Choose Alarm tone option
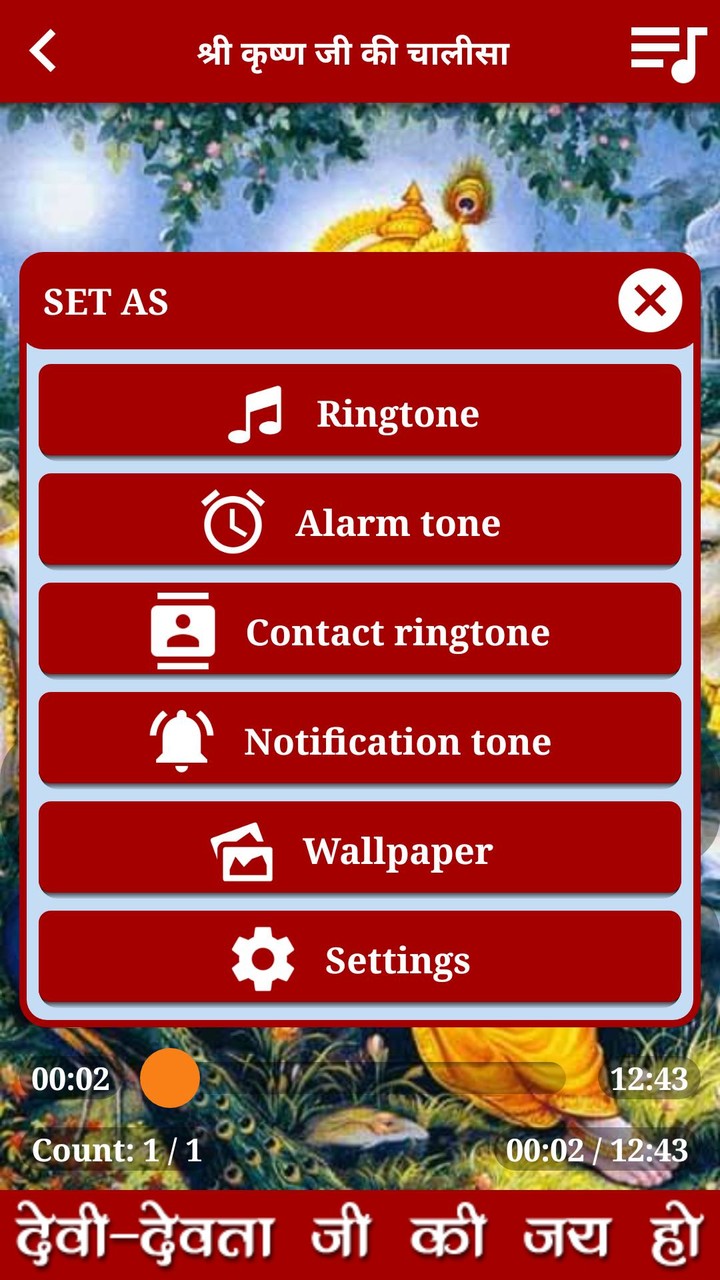Image resolution: width=720 pixels, height=1280 pixels. [360, 522]
